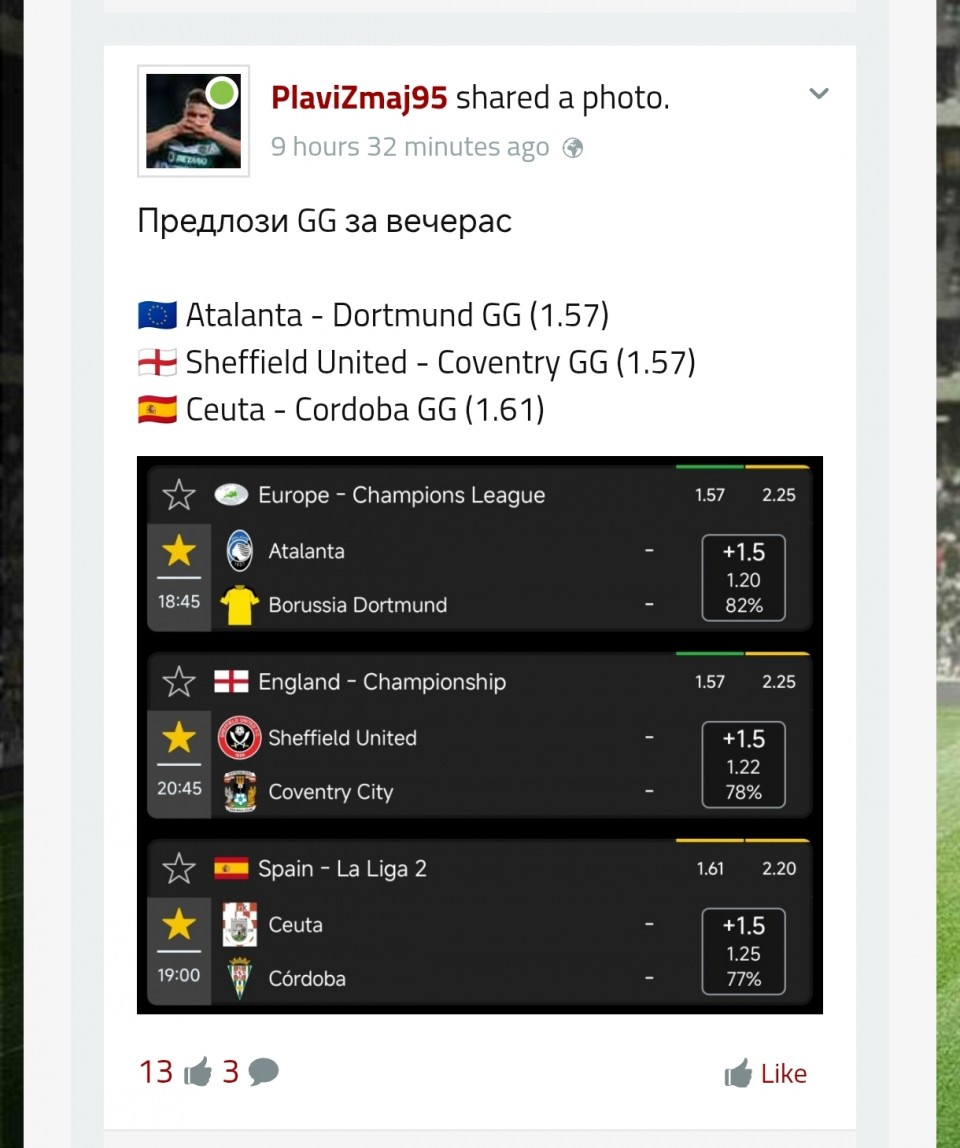View the 13 likes on this post
The image size is (960, 1148).
coord(175,1072)
